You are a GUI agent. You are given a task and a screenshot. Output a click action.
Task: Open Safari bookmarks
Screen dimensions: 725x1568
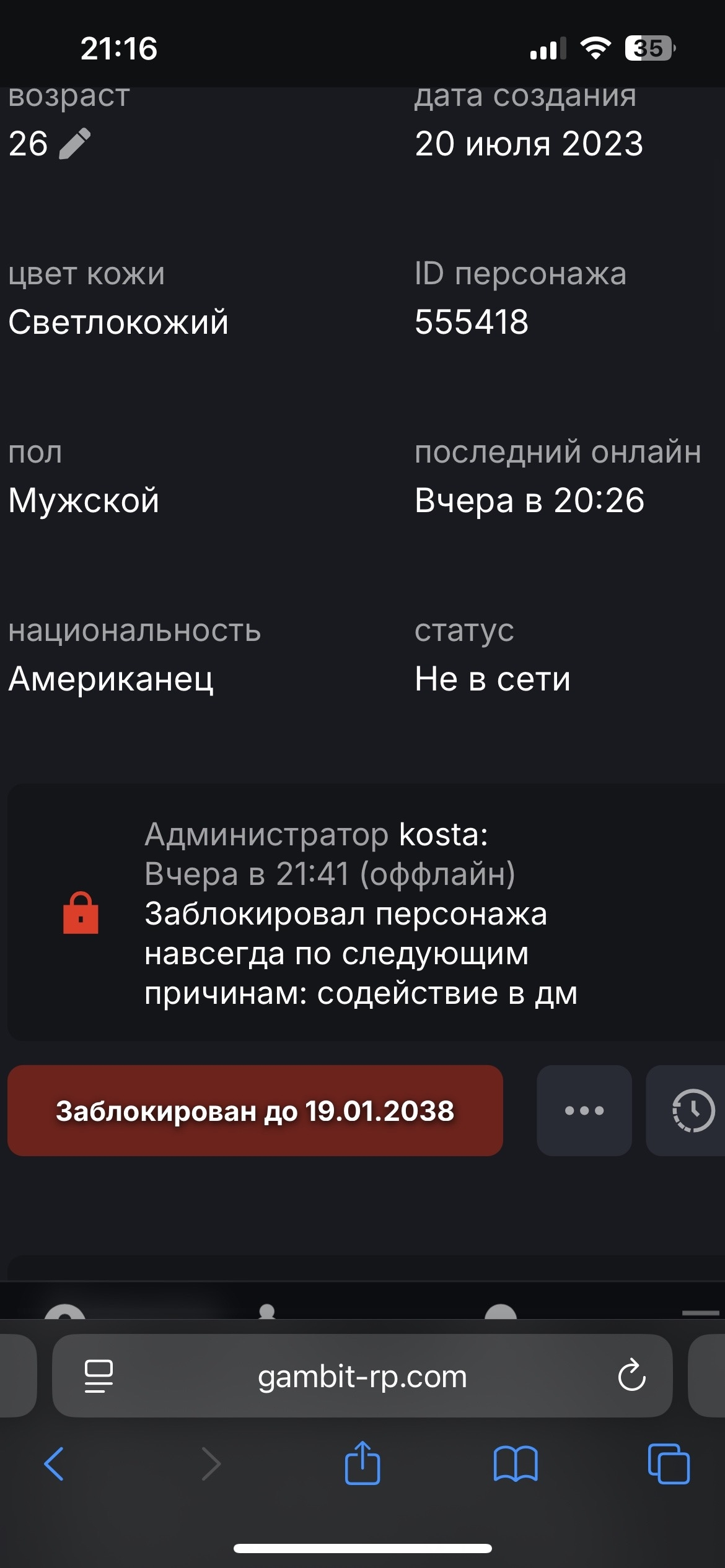[x=516, y=1464]
